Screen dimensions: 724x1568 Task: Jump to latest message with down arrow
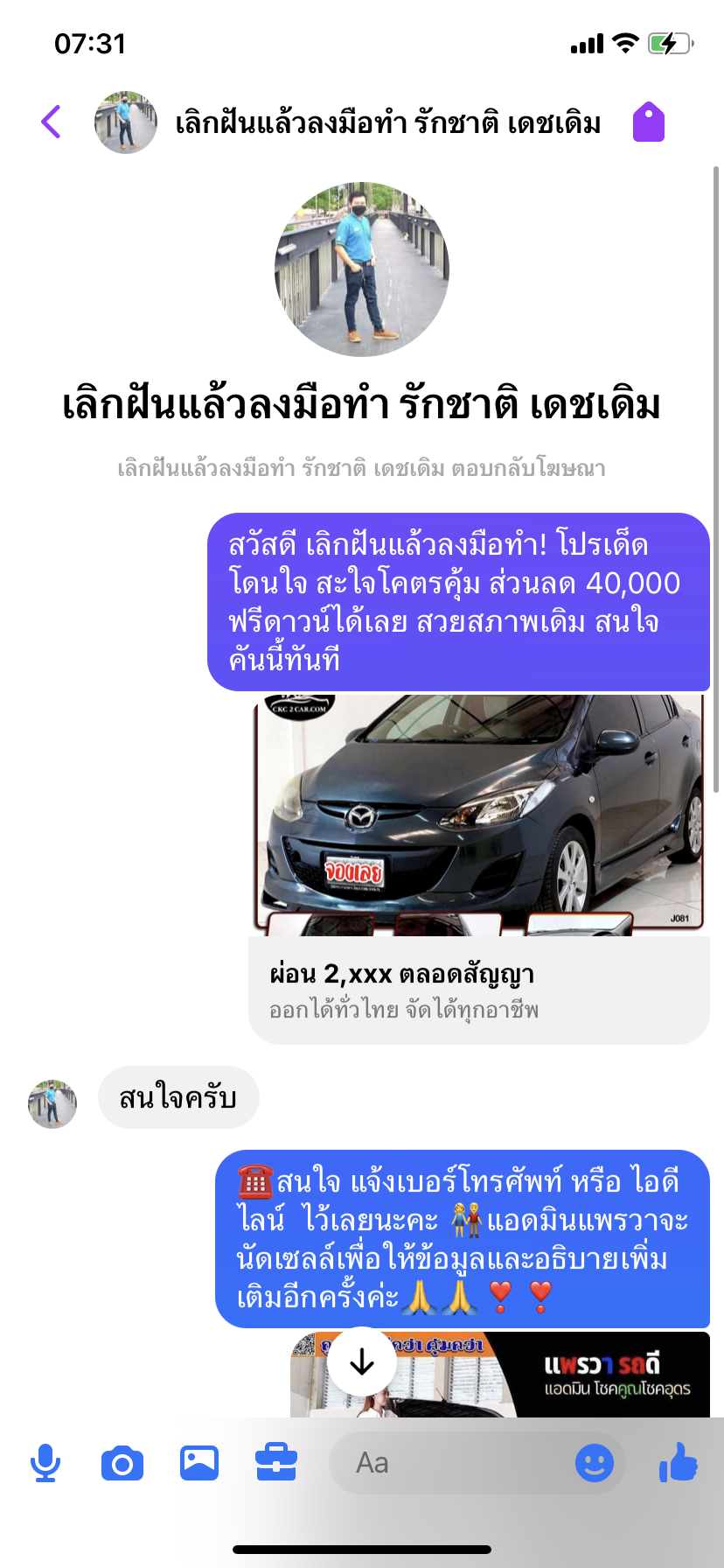click(361, 1361)
